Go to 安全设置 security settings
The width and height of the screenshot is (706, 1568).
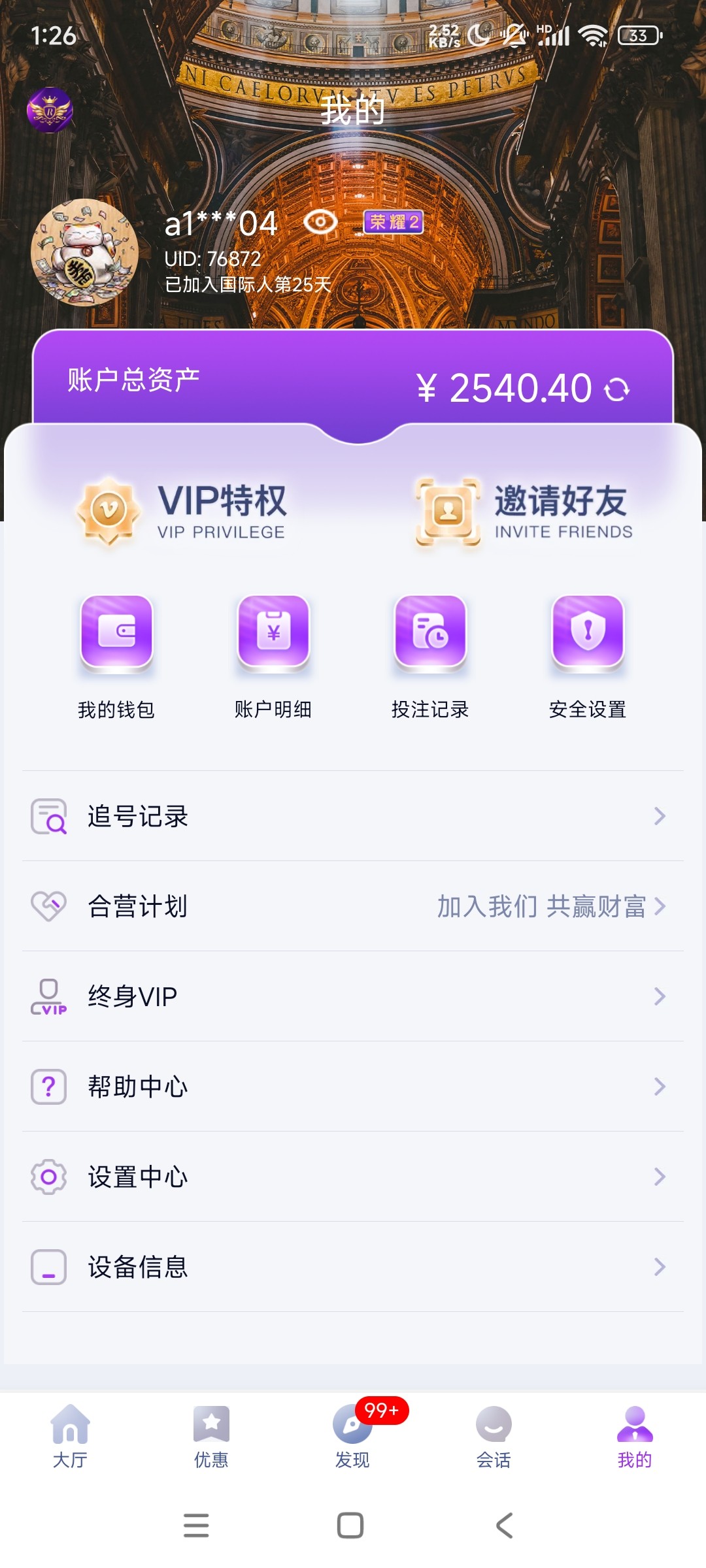(588, 655)
